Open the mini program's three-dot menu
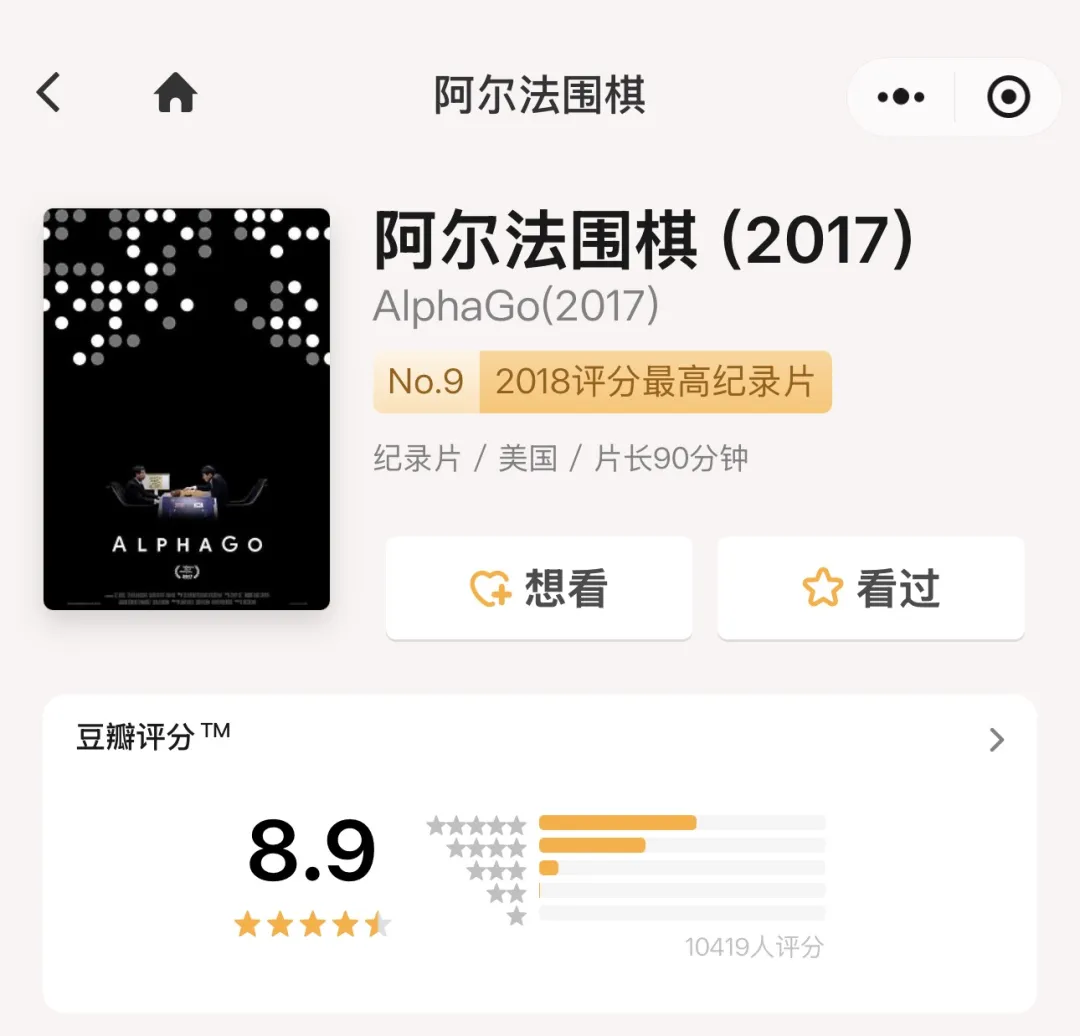The image size is (1080, 1036). (901, 97)
